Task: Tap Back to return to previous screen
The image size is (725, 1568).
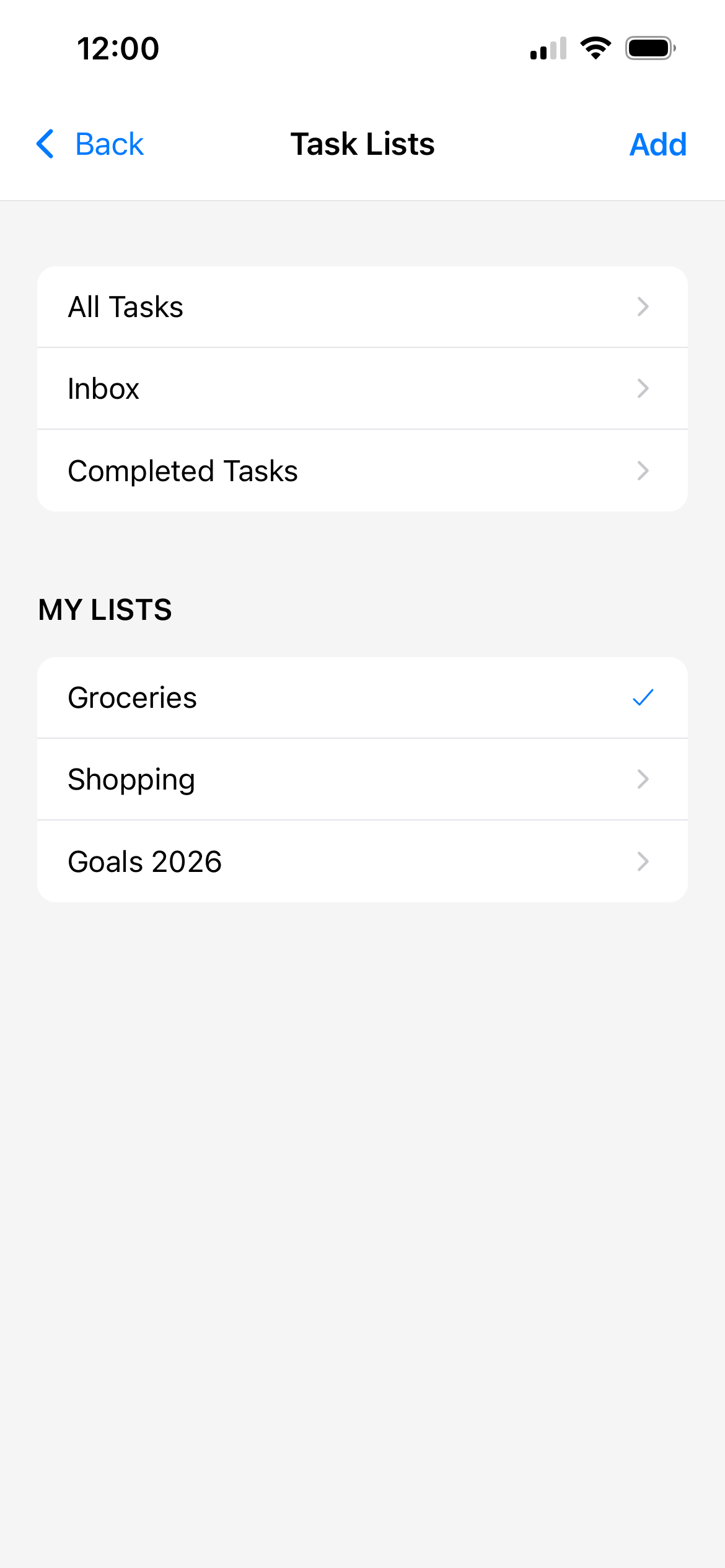Action: 90,144
